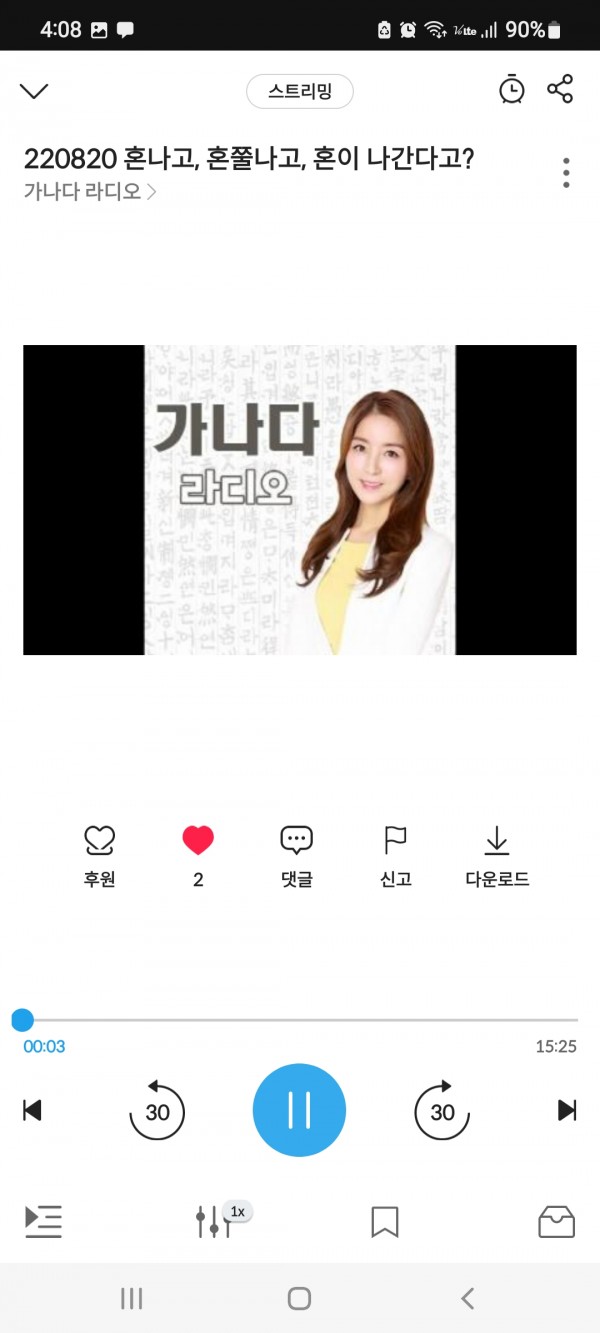Go to the previous episode
The height and width of the screenshot is (1333, 600).
click(32, 1110)
